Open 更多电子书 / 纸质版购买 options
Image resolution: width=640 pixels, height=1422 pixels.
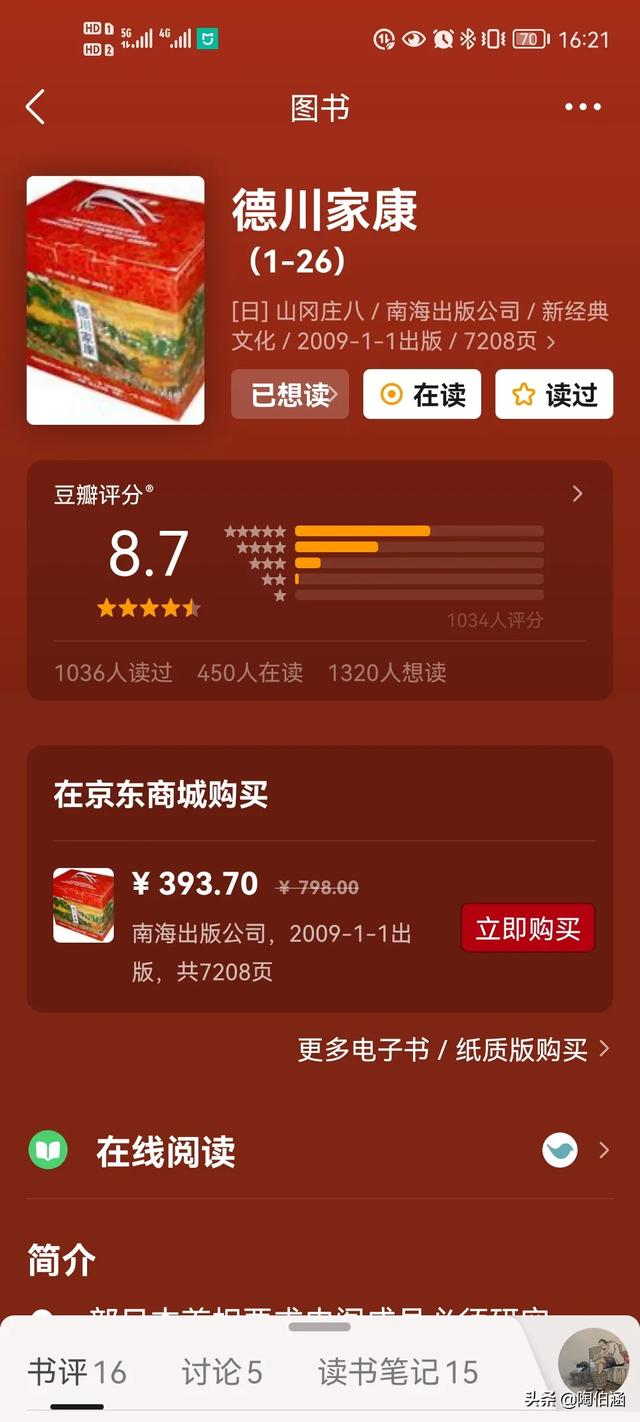point(454,1049)
